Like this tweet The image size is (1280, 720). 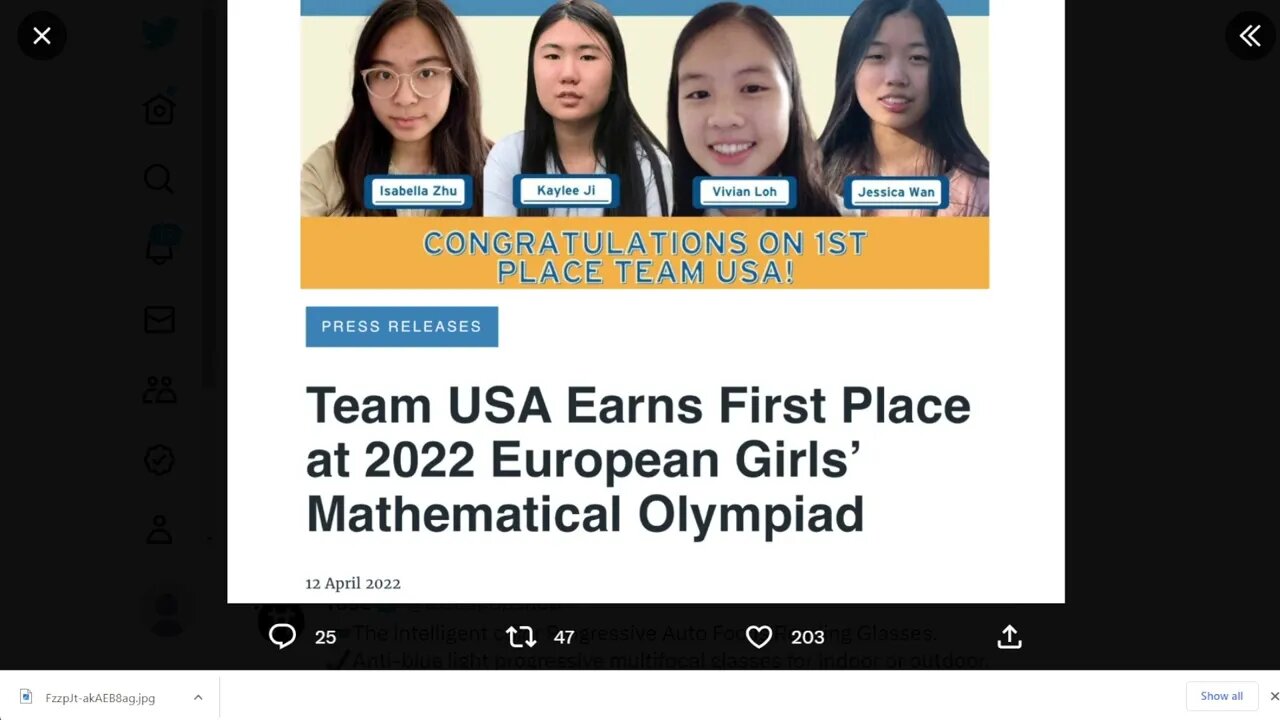[759, 637]
